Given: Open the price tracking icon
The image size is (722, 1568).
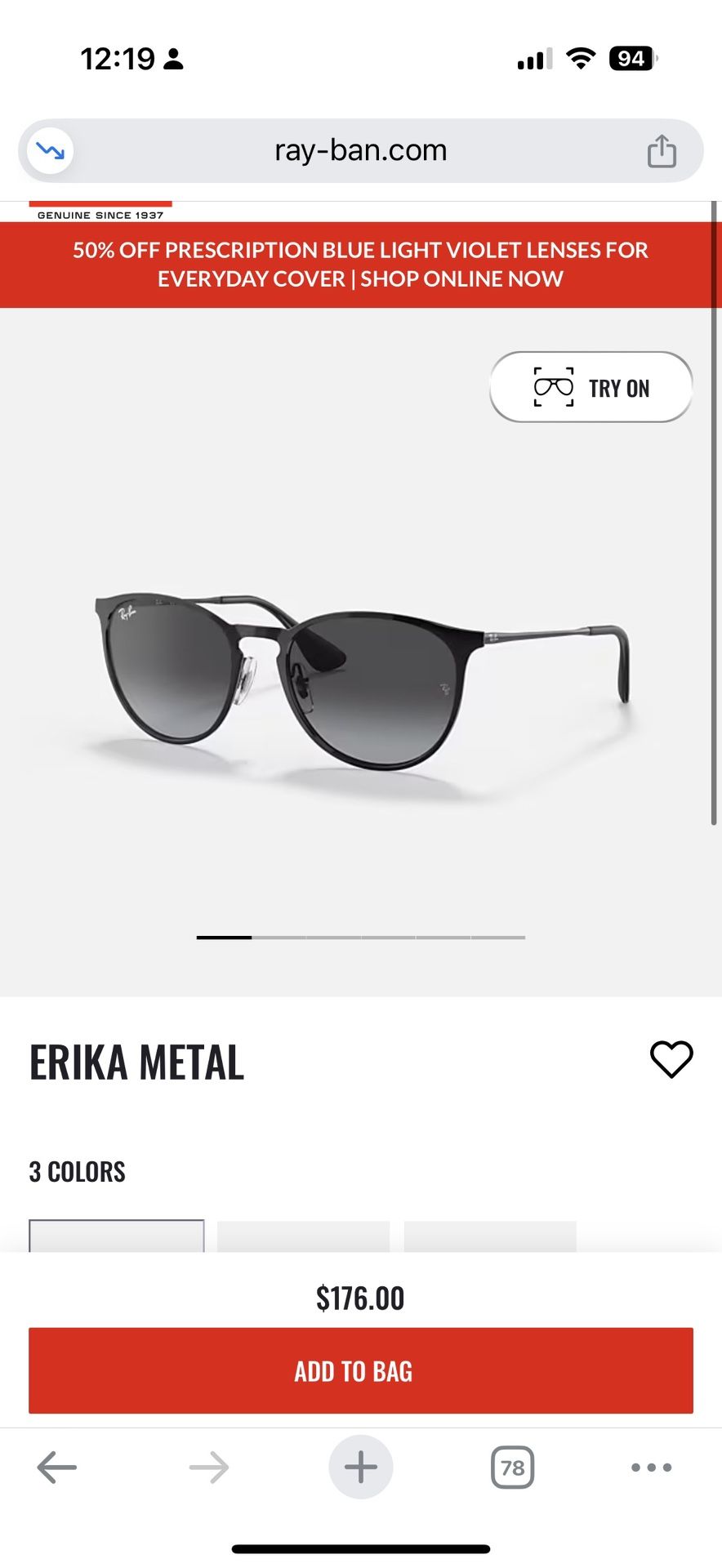Looking at the screenshot, I should point(51,151).
